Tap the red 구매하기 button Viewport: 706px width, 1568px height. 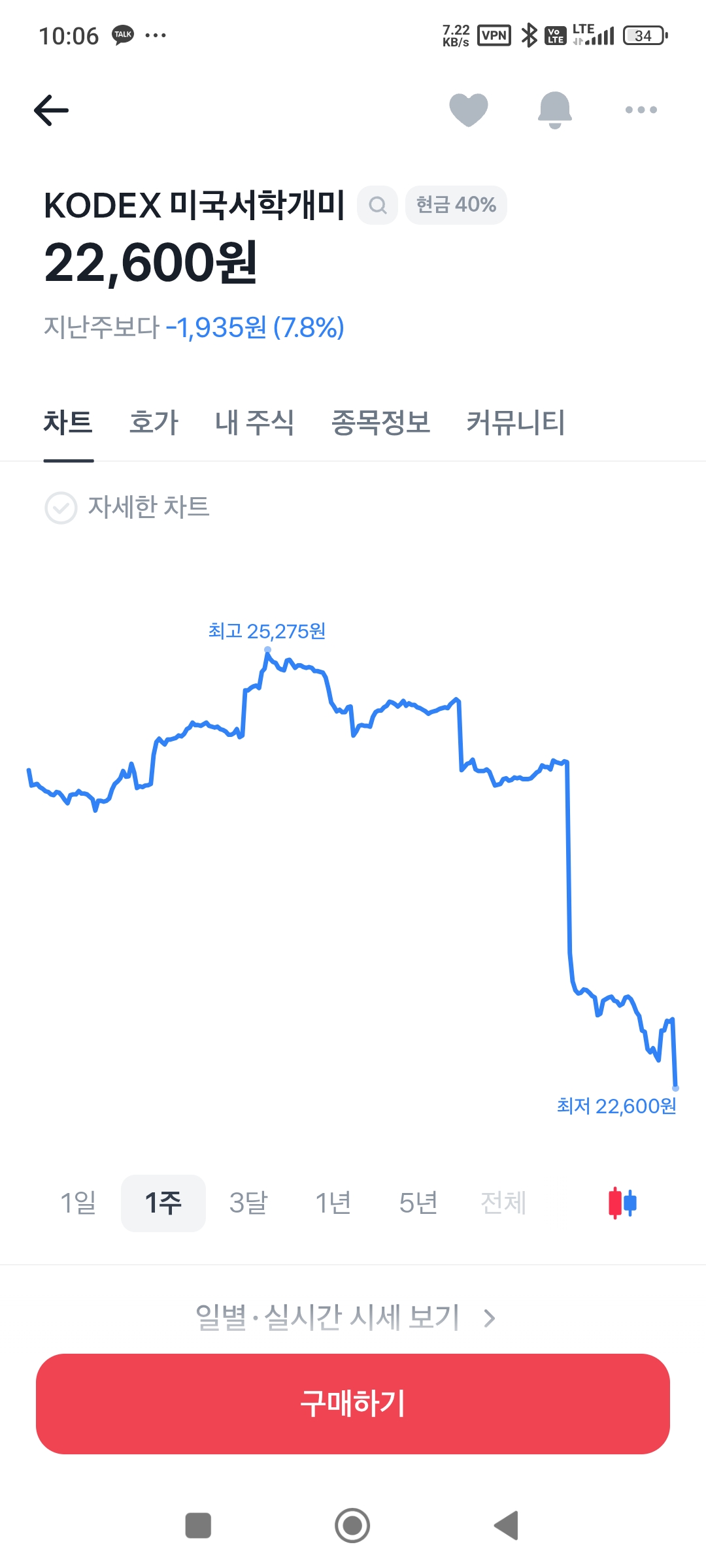coord(353,1404)
